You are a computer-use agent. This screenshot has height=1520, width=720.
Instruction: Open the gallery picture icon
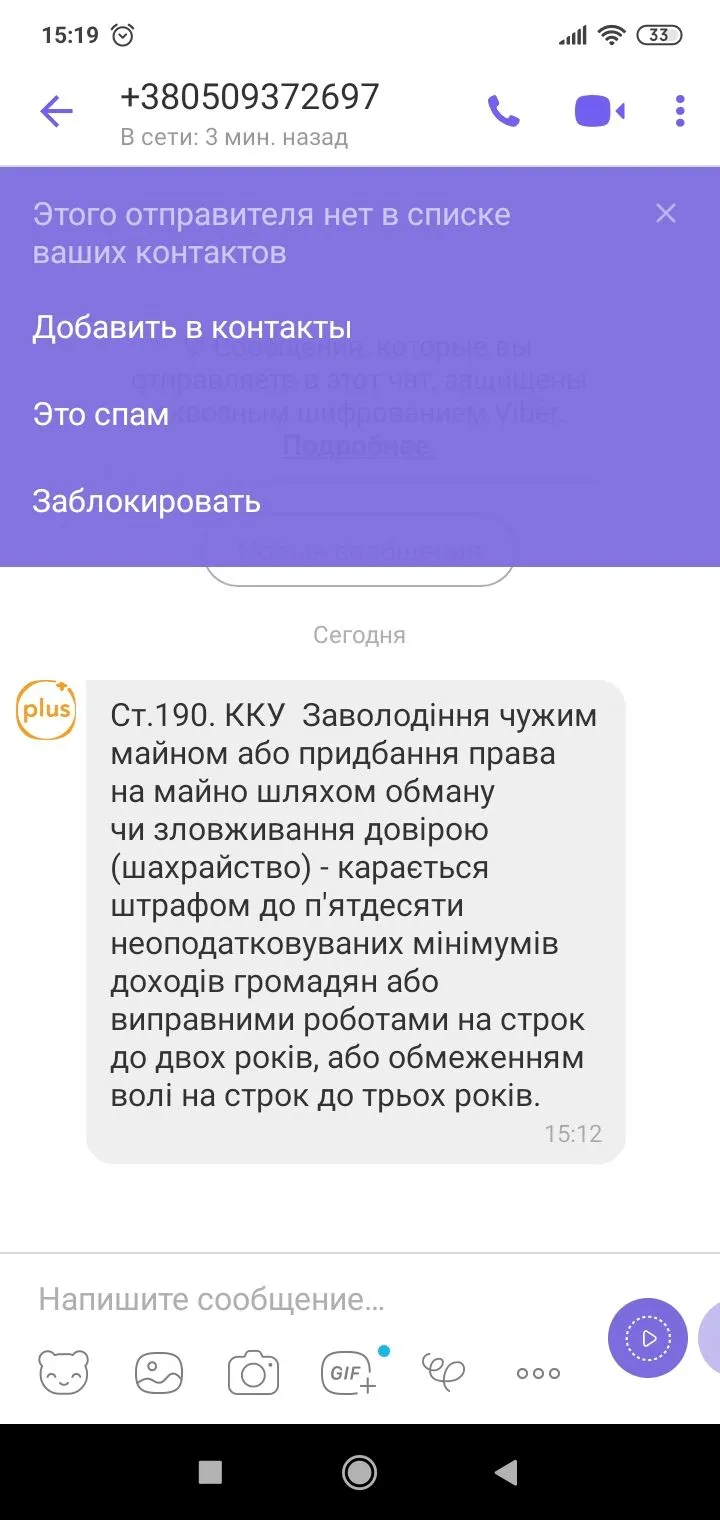(x=159, y=1372)
